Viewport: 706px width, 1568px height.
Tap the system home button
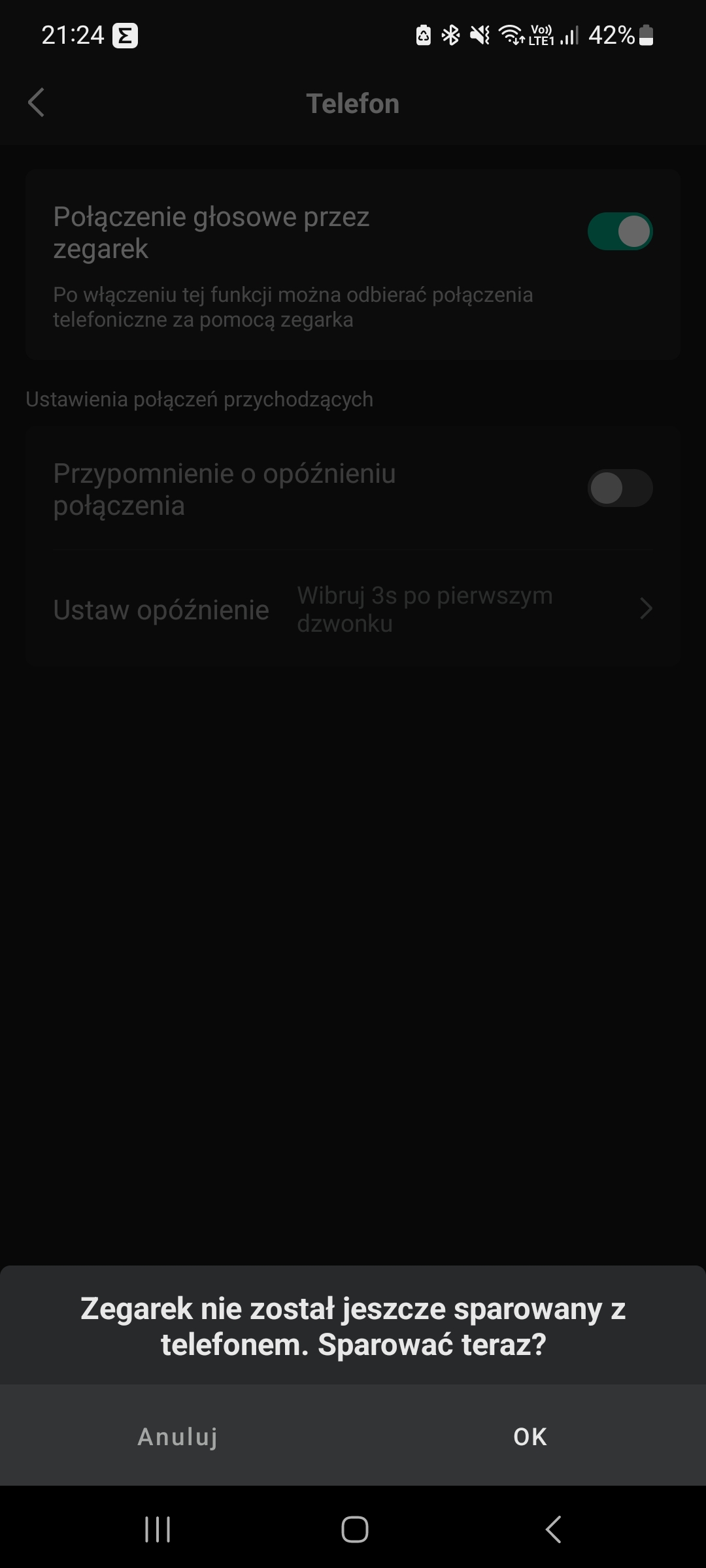click(354, 1529)
